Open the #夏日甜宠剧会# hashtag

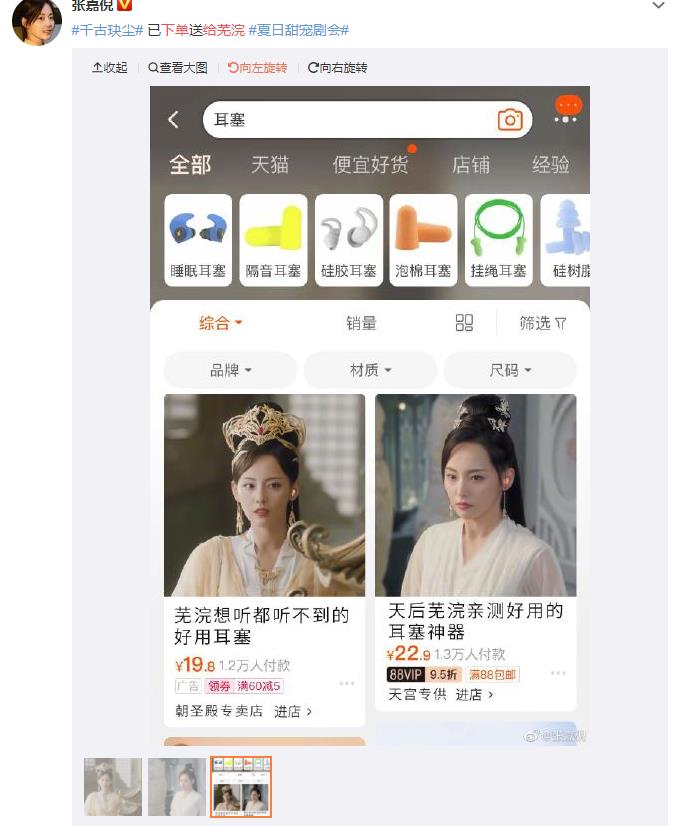tap(298, 30)
